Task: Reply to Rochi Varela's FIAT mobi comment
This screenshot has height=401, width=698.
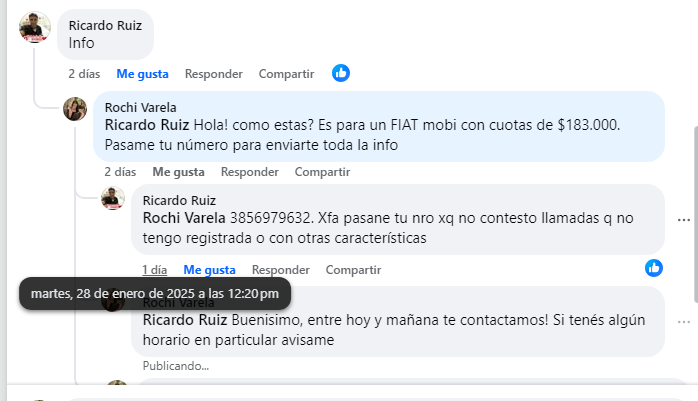Action: [x=250, y=172]
